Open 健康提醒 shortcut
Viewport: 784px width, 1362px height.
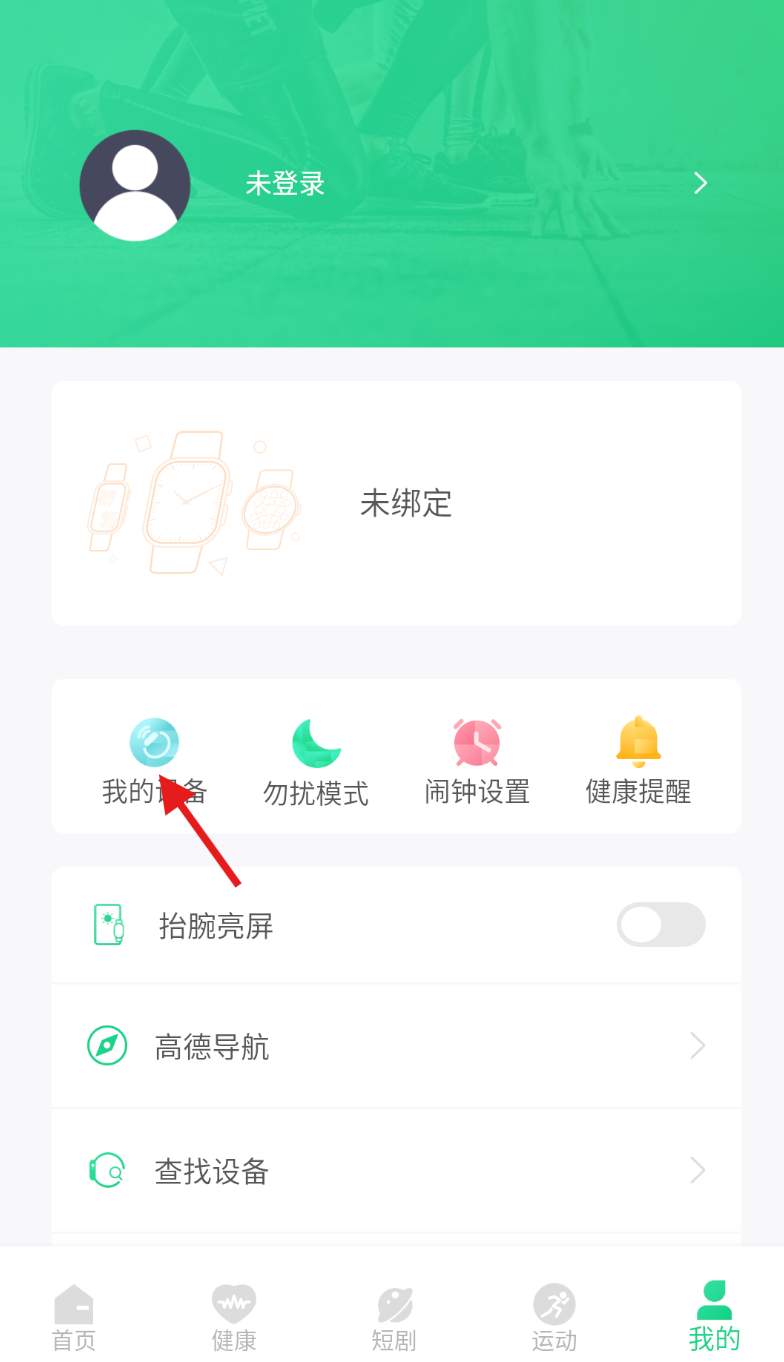point(638,762)
